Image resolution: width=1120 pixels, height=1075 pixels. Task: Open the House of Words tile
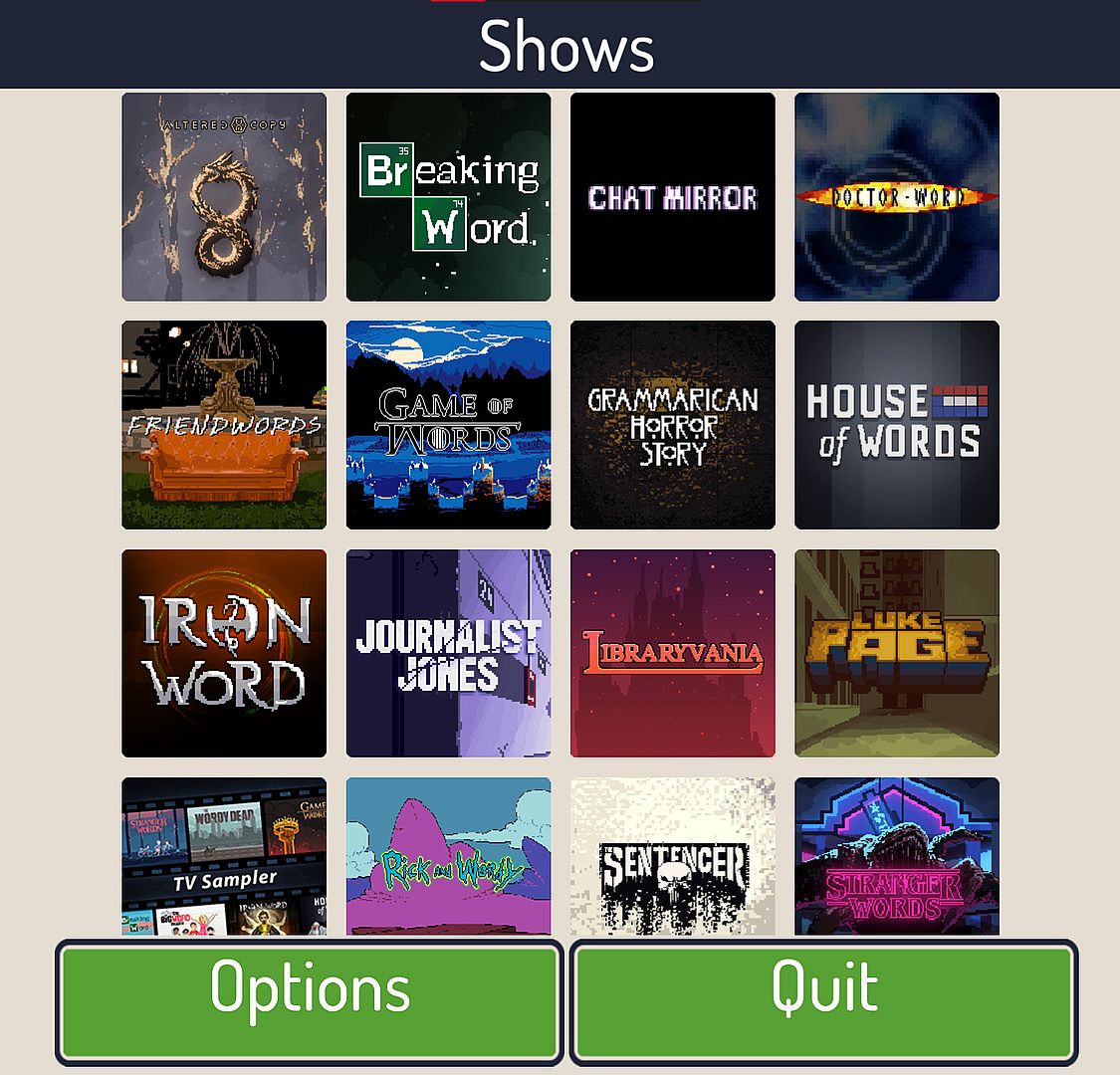coord(896,425)
